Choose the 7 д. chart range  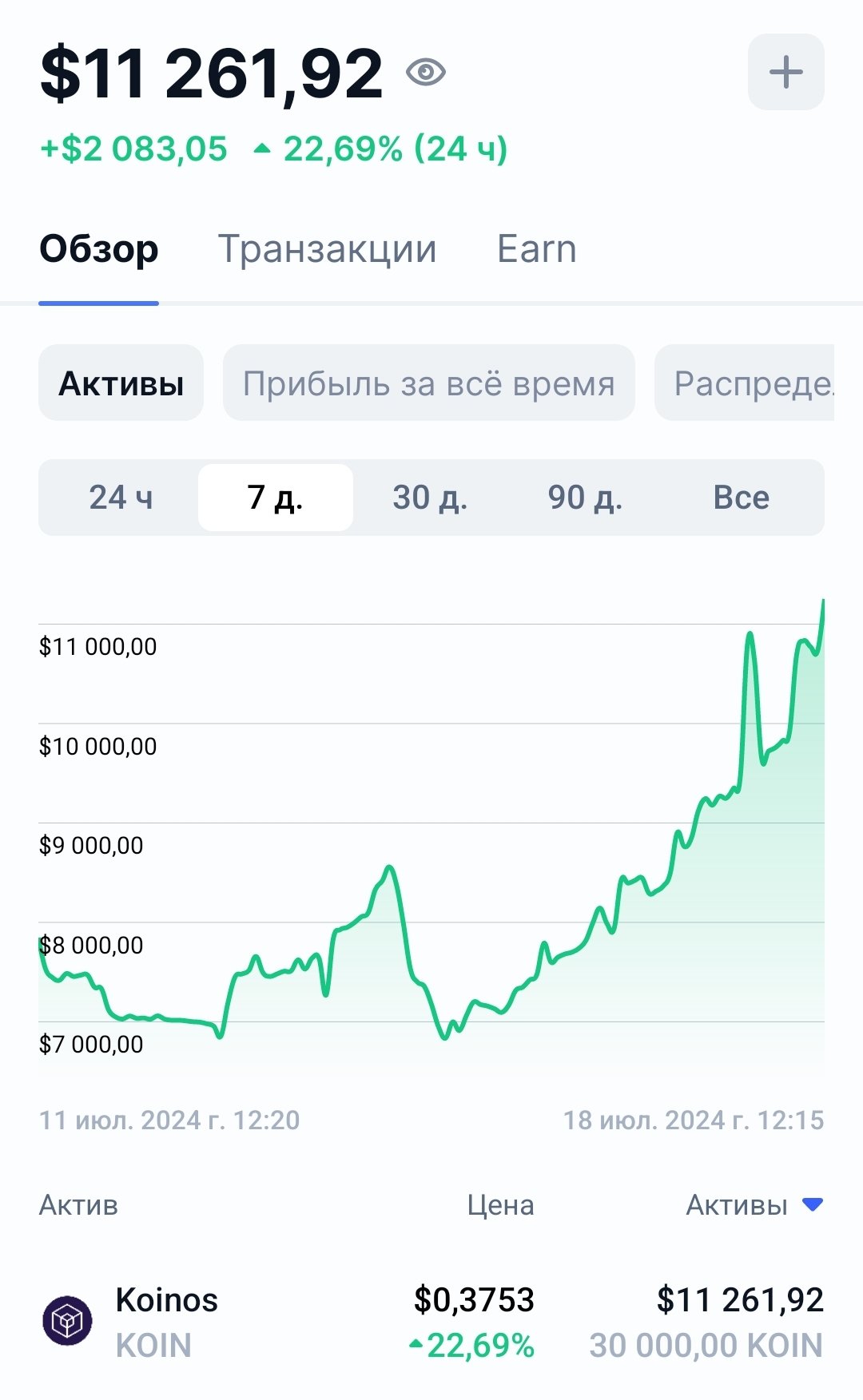click(x=275, y=498)
